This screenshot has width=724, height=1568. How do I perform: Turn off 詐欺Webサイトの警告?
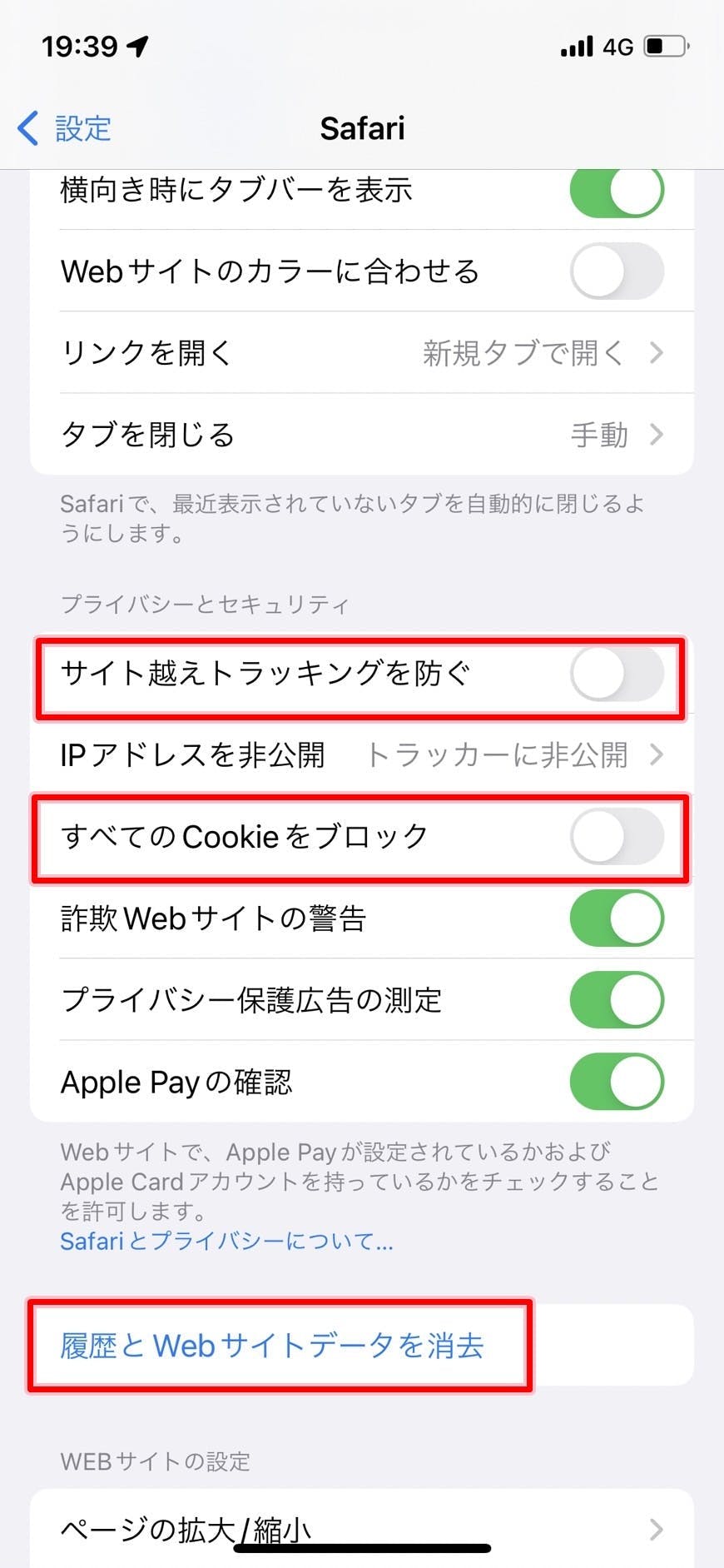616,918
